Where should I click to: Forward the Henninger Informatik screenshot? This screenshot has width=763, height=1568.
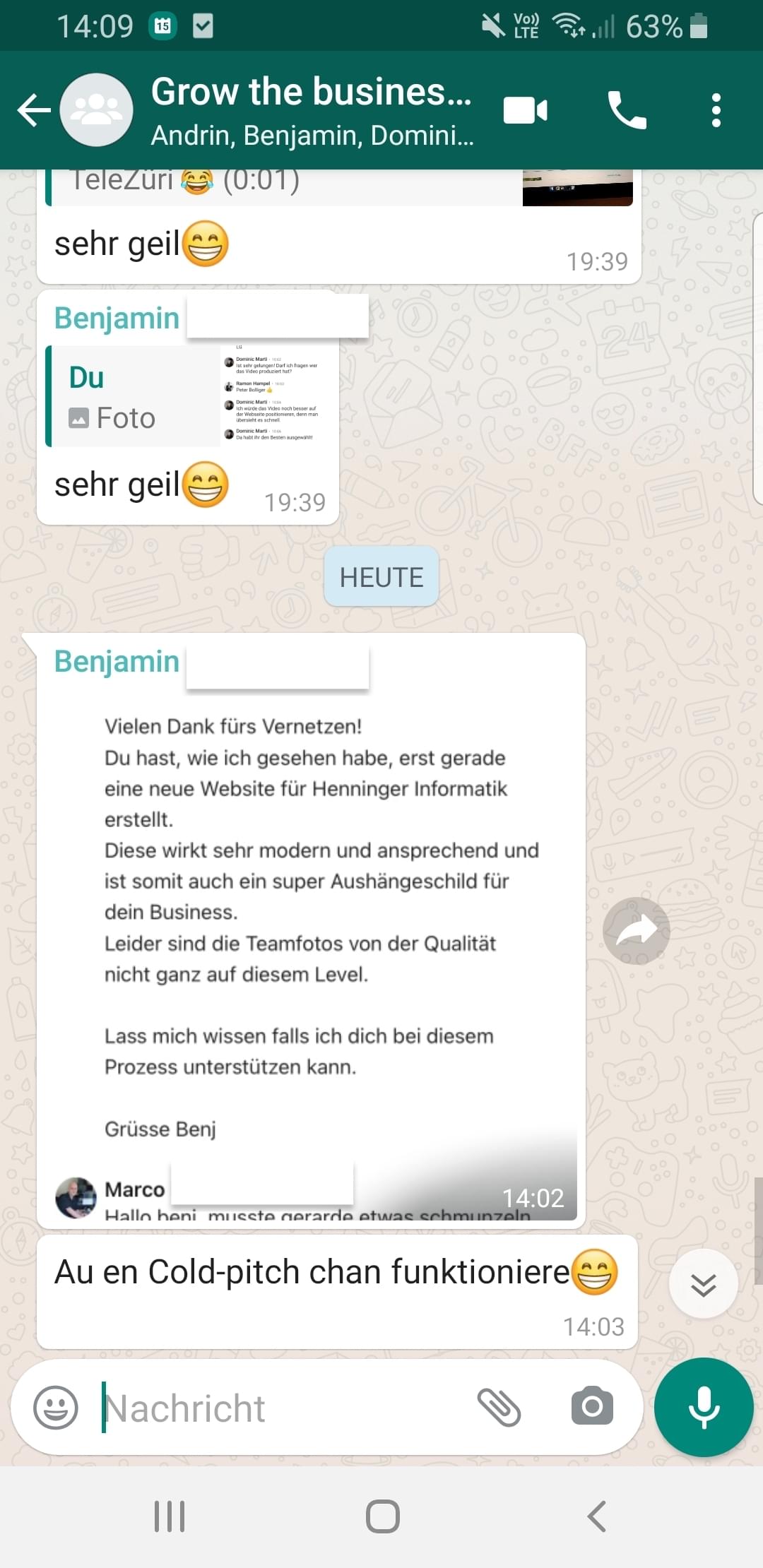tap(636, 930)
